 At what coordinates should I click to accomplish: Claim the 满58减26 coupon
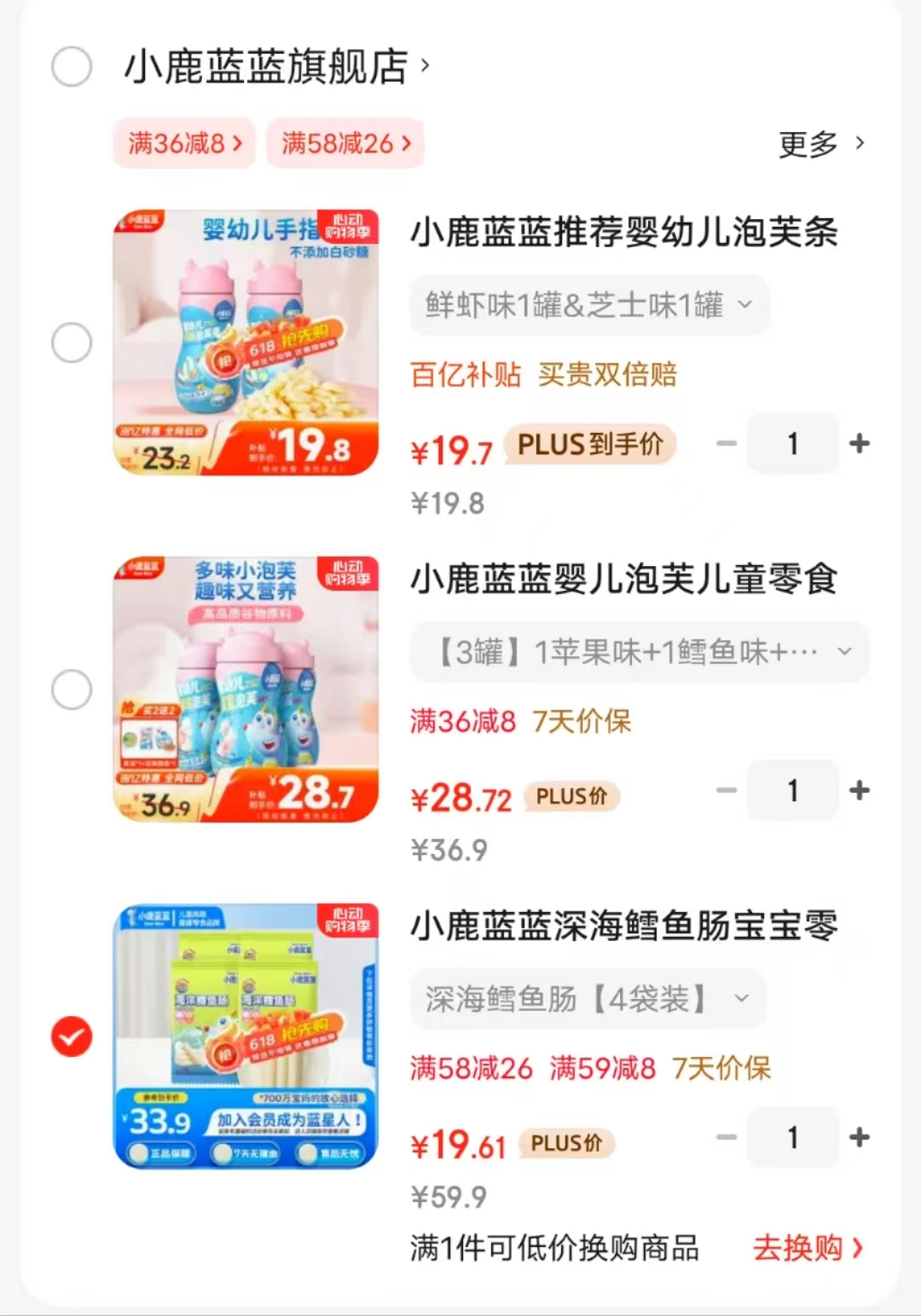(345, 143)
